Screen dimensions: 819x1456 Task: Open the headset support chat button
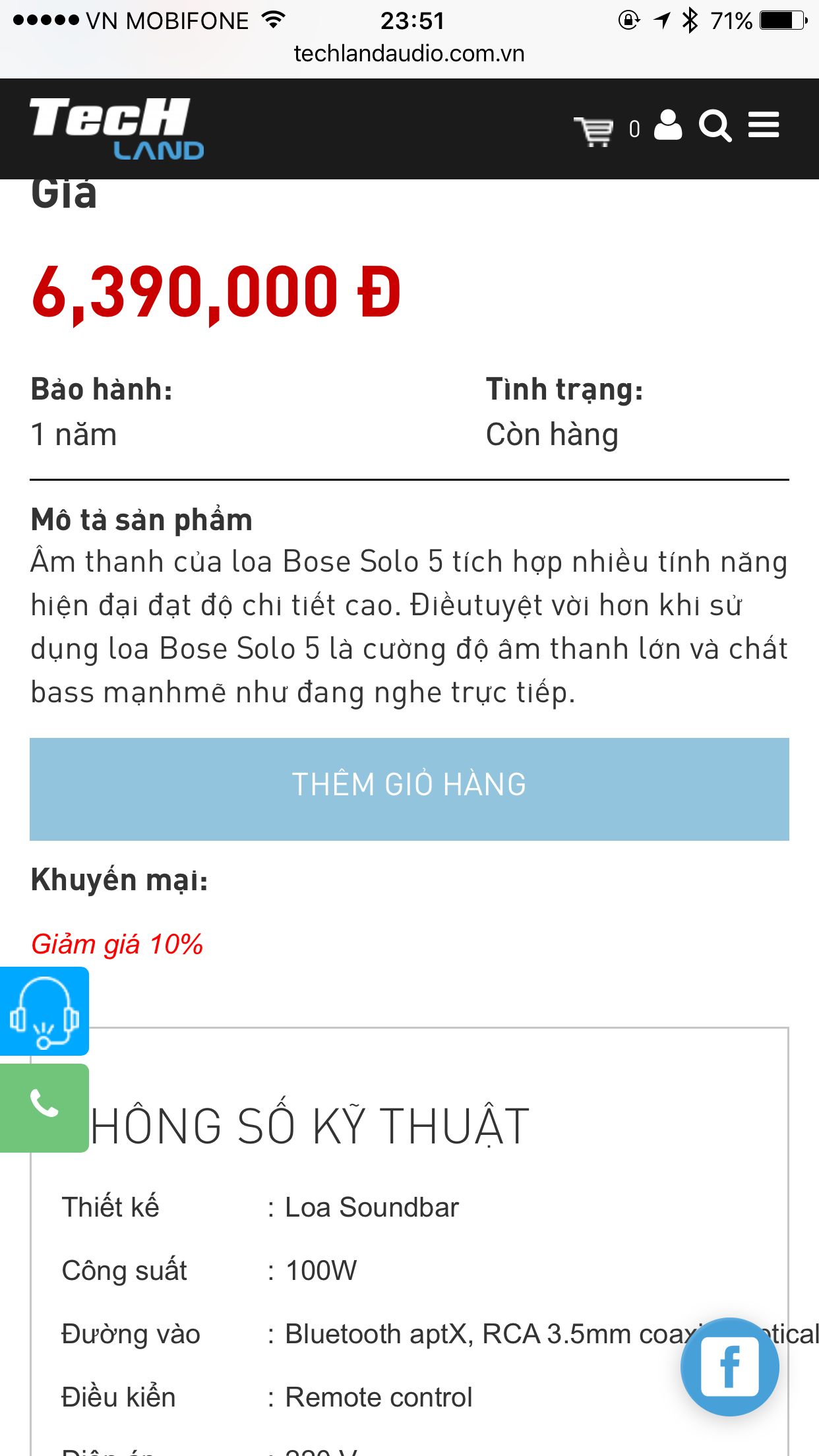44,1011
